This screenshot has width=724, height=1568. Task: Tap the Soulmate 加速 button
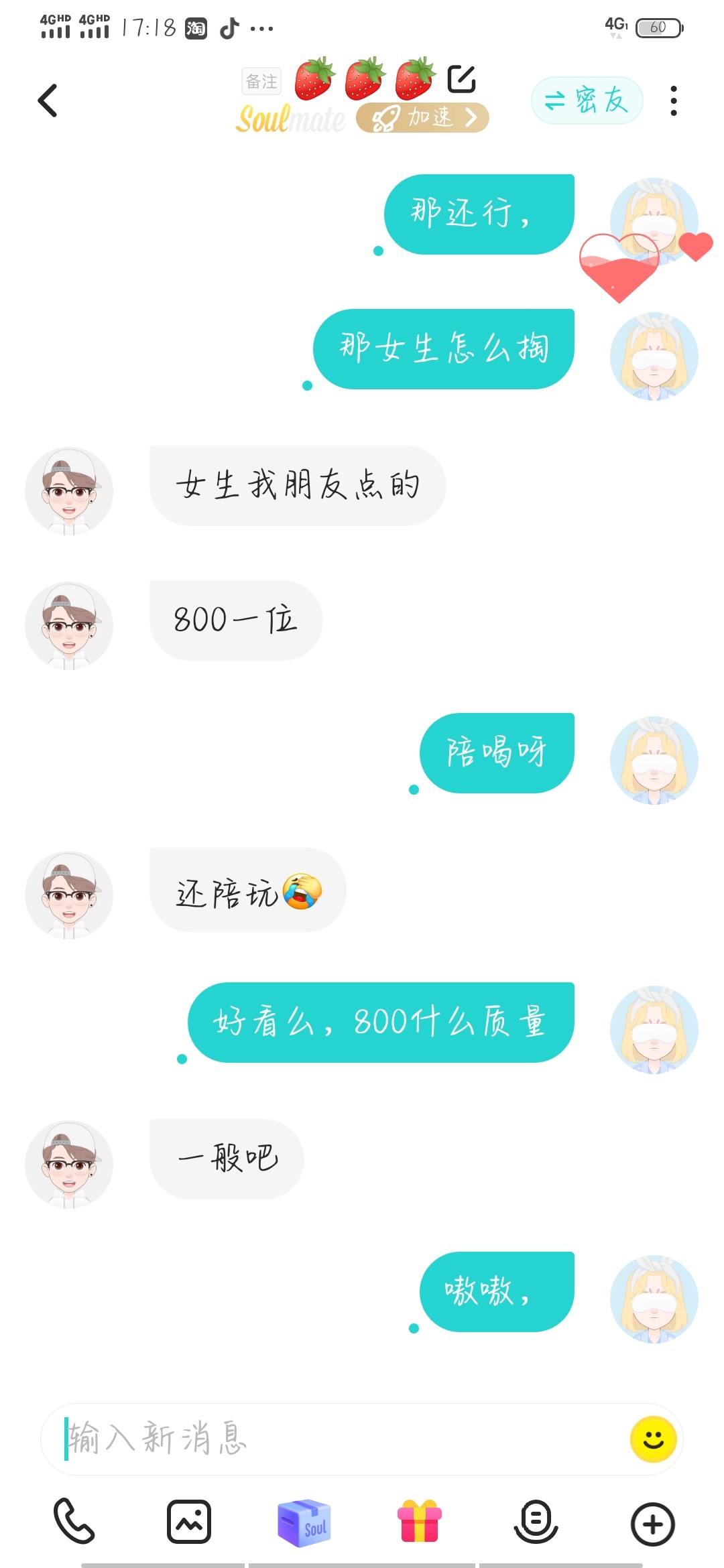click(x=422, y=118)
